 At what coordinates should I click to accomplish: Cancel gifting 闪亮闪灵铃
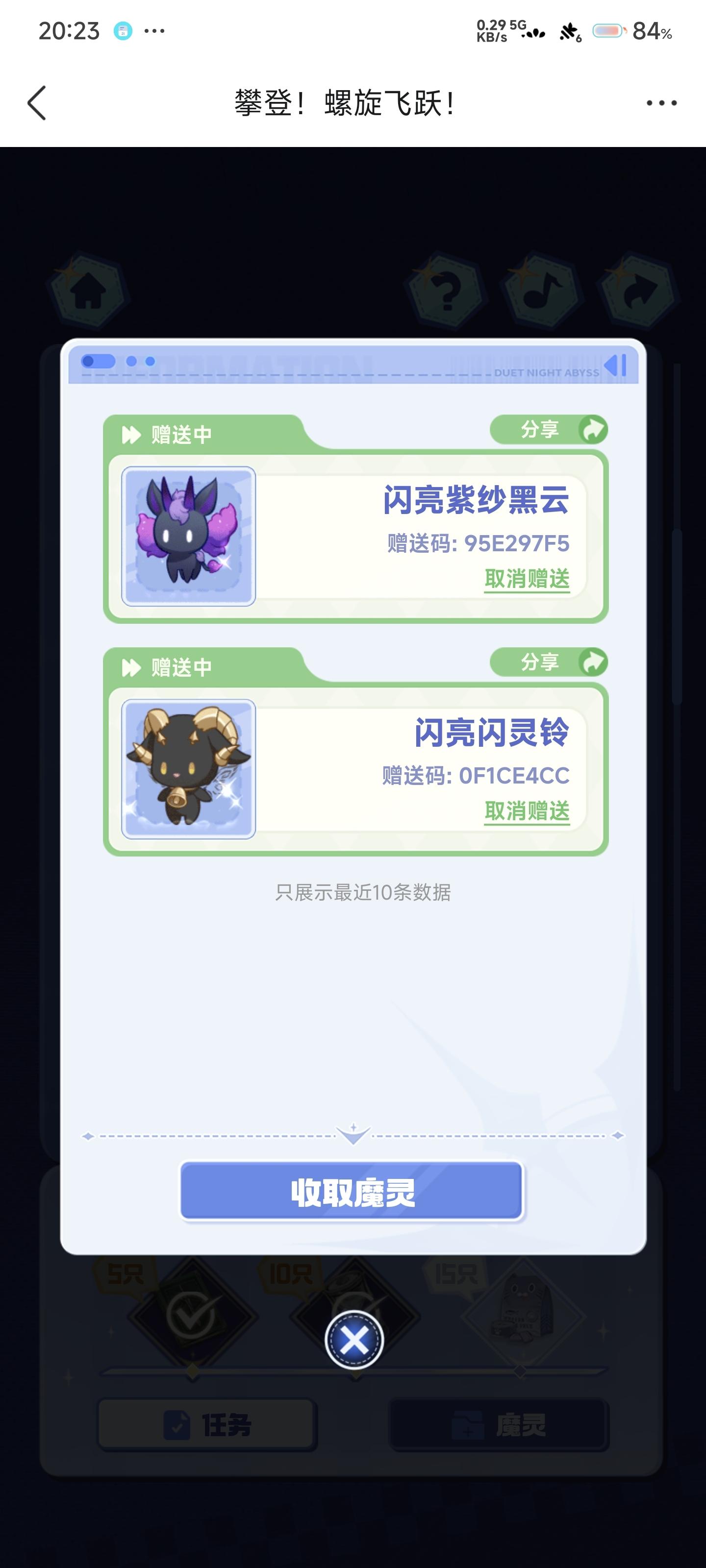[x=527, y=811]
